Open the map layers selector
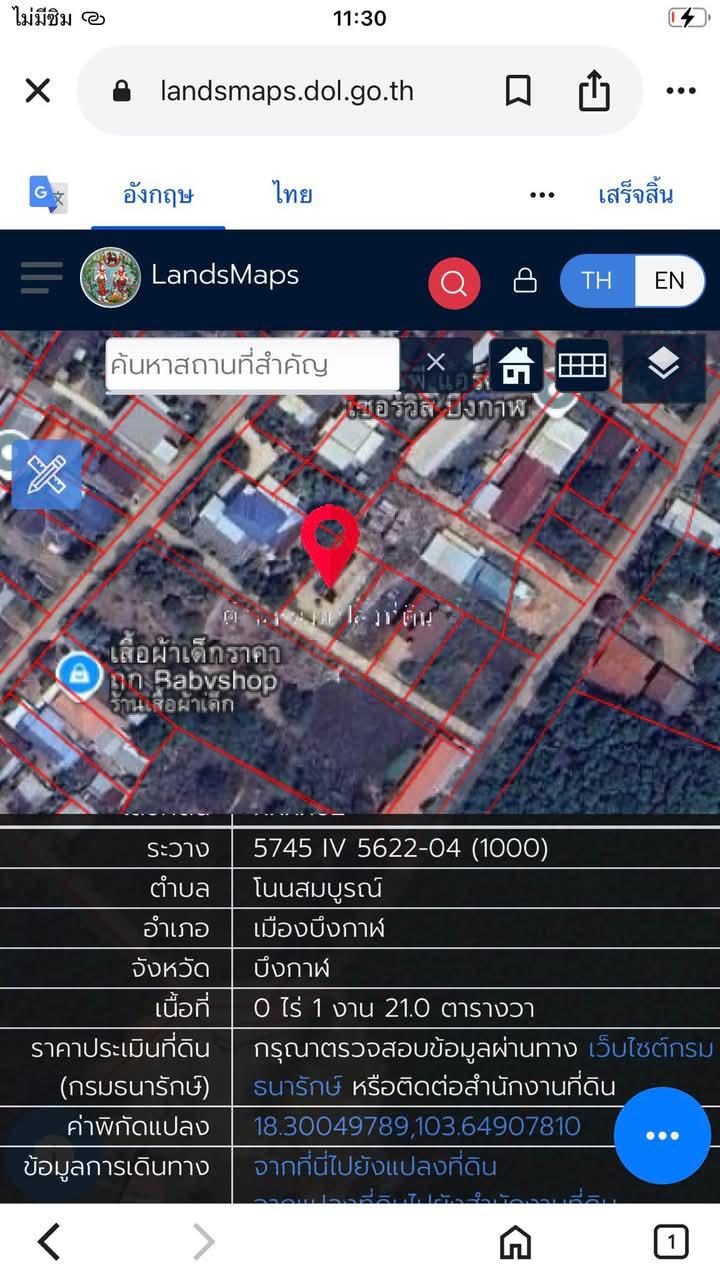Image resolution: width=720 pixels, height=1280 pixels. (664, 365)
